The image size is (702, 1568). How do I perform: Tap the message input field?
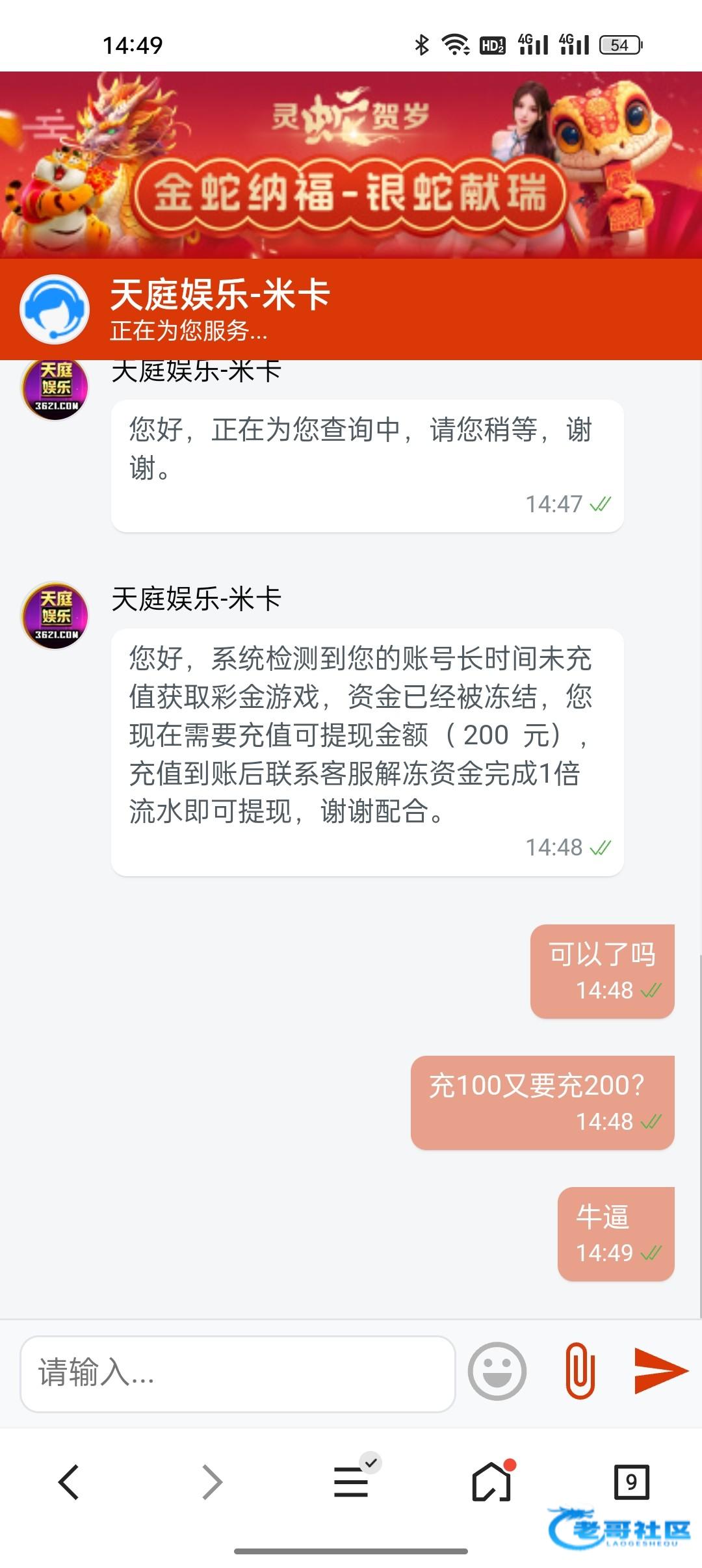point(237,1373)
